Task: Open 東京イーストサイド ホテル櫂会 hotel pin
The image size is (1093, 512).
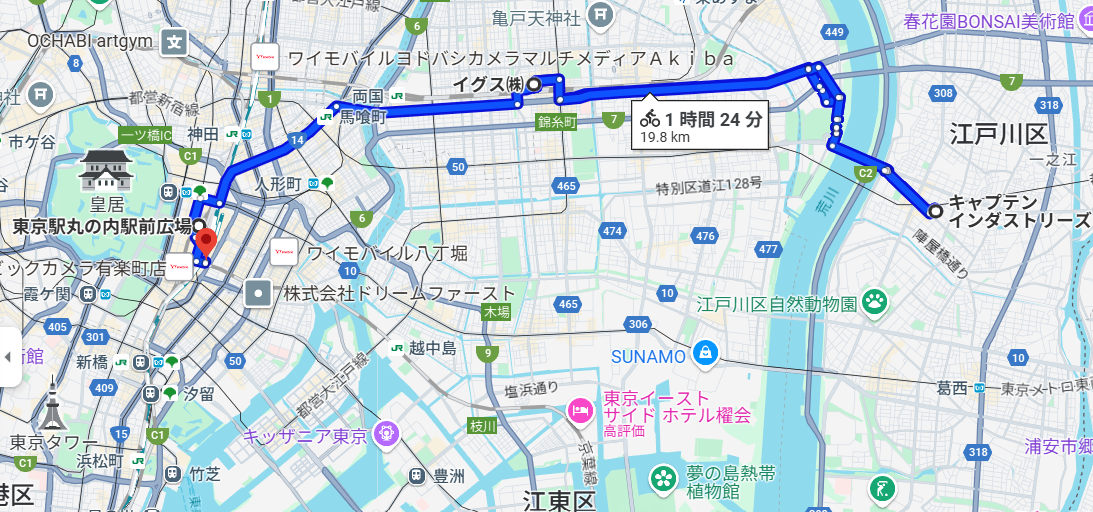Action: click(579, 409)
